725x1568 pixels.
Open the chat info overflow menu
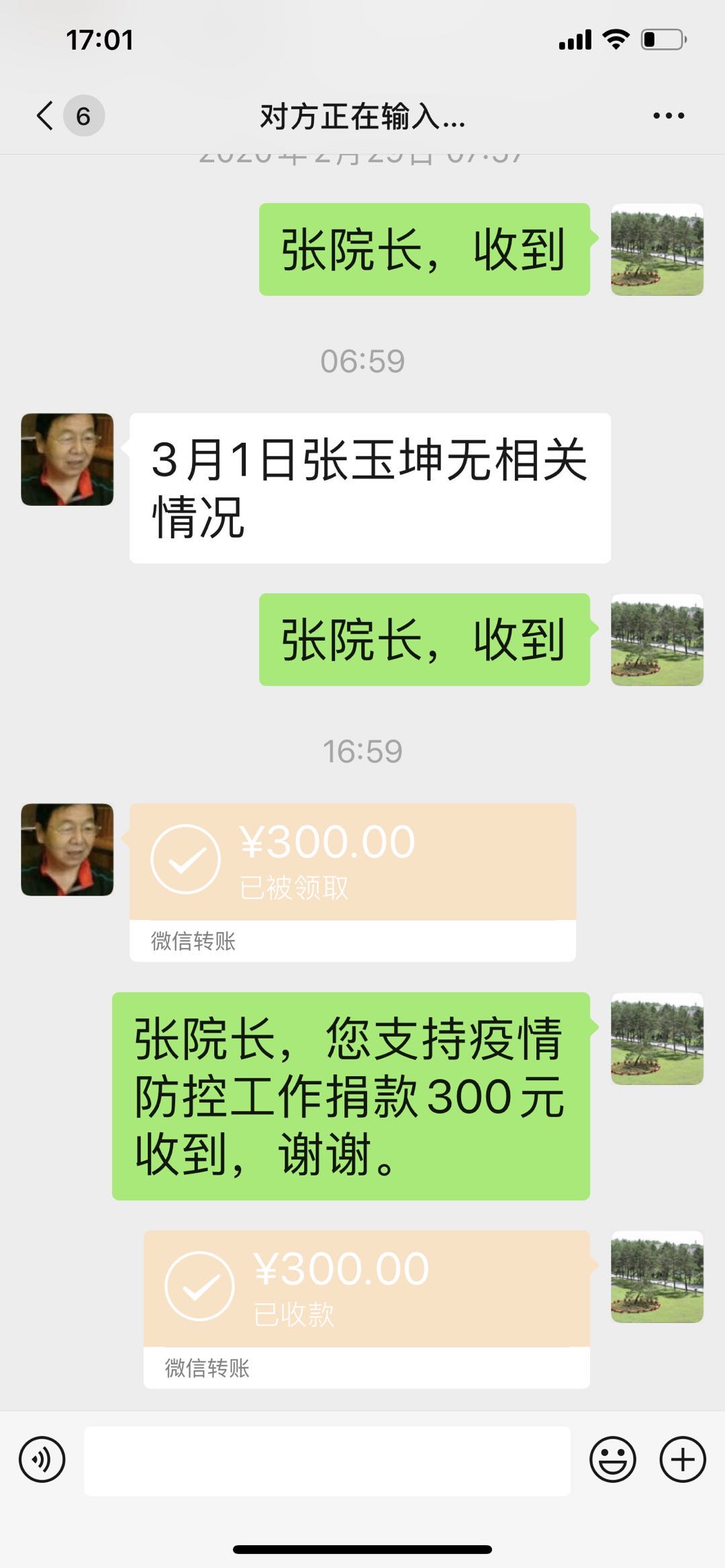tap(669, 115)
